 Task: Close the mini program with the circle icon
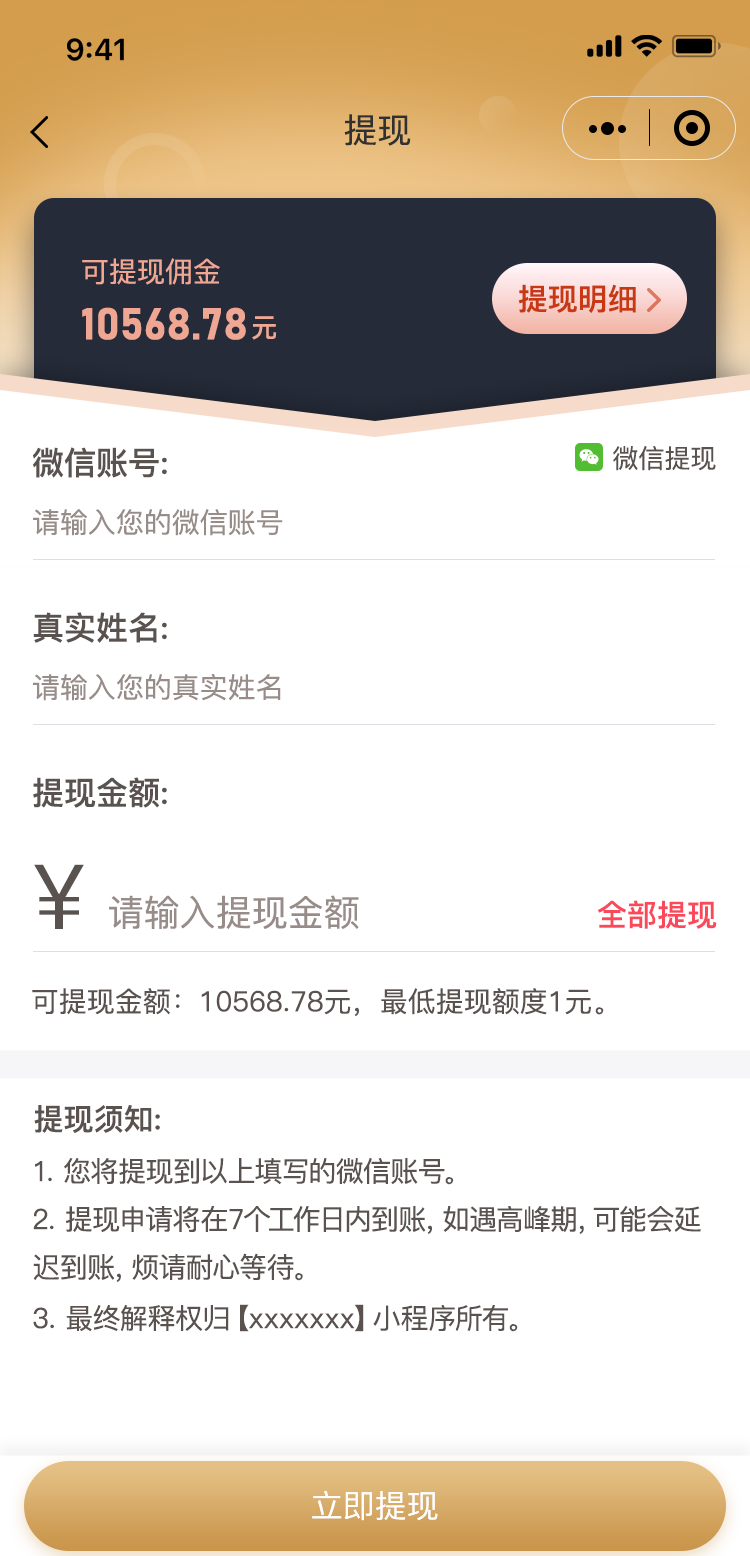[x=692, y=128]
